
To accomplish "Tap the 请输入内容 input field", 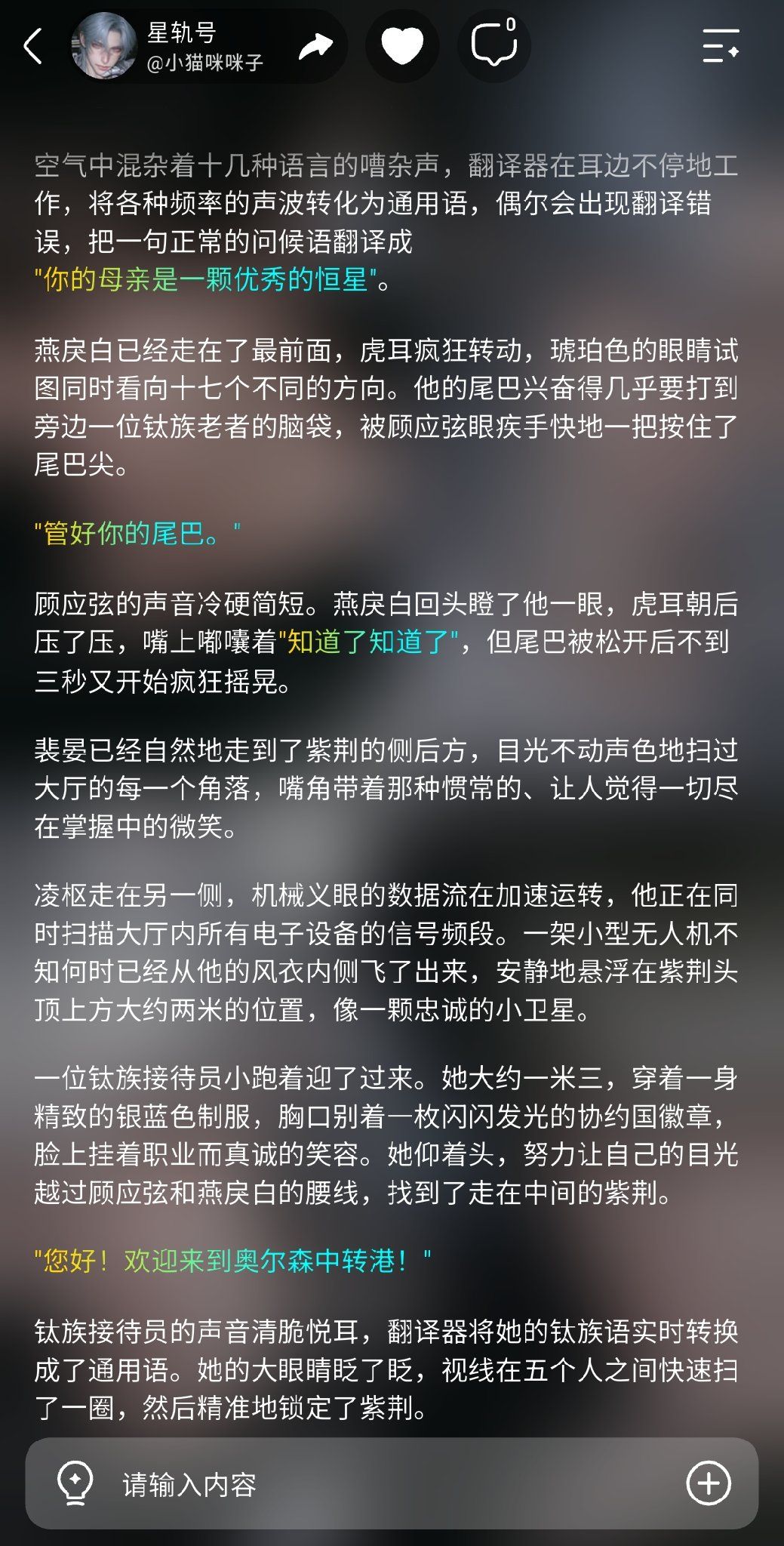I will tap(392, 1483).
